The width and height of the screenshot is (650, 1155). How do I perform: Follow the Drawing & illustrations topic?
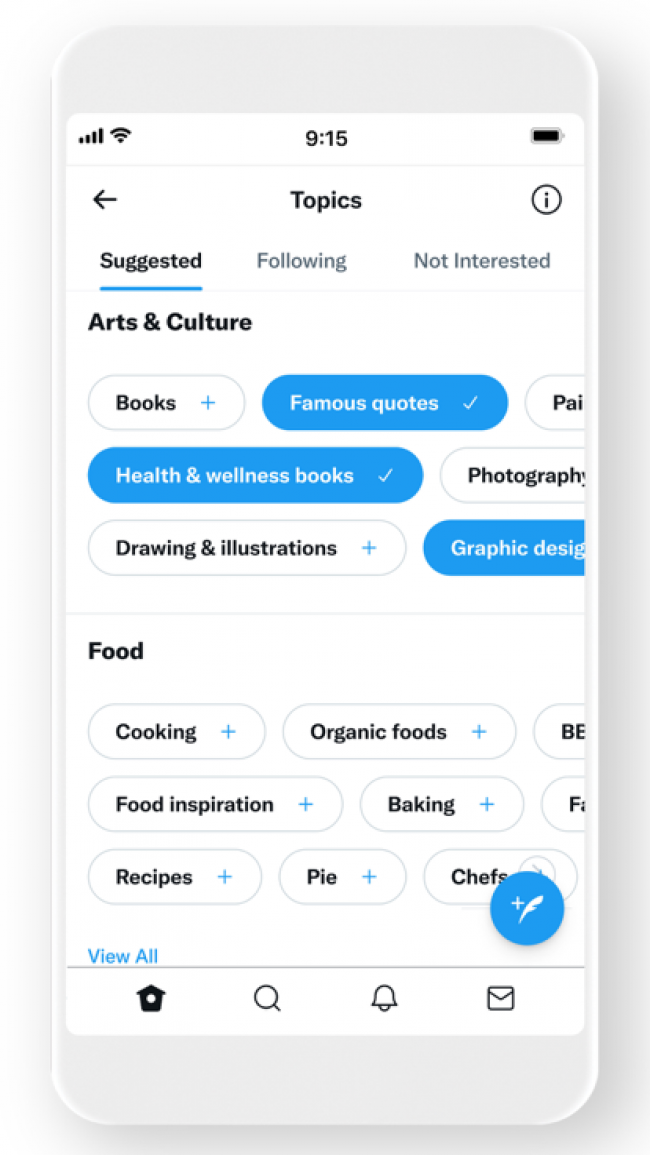247,548
